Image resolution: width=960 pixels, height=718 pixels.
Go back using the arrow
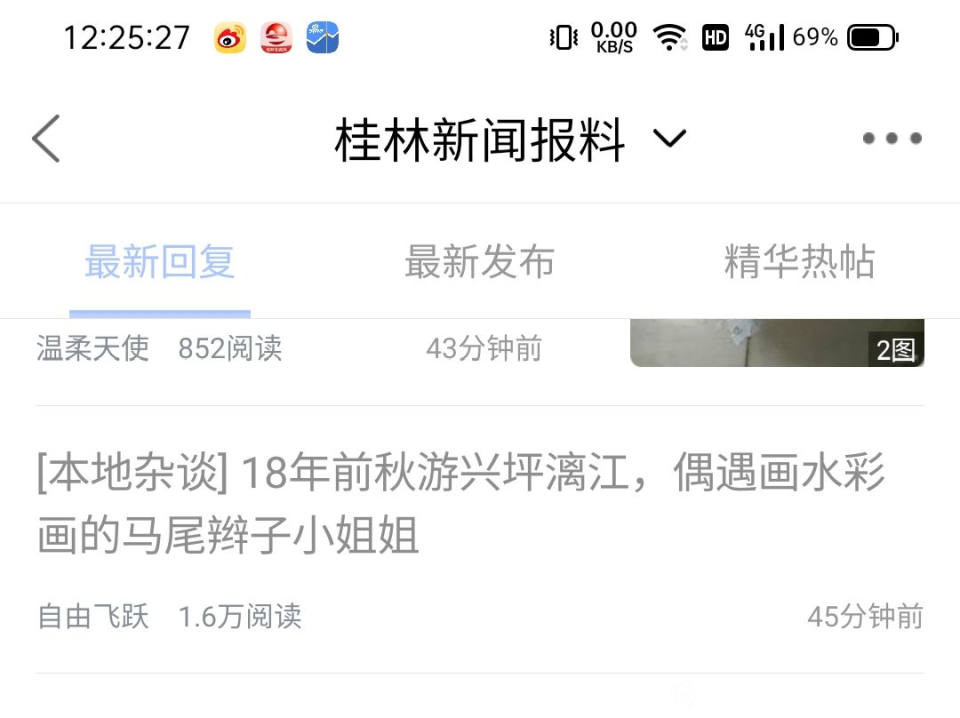point(46,138)
